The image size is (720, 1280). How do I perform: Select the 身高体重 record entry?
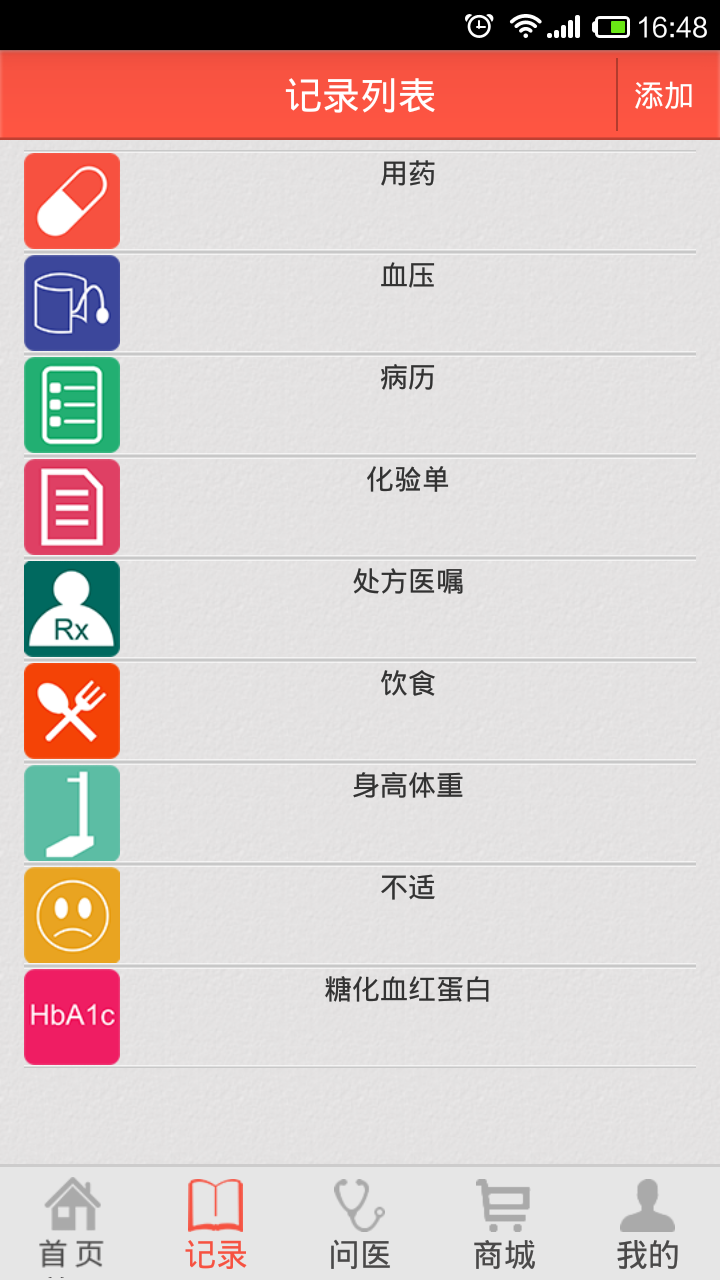(x=360, y=813)
